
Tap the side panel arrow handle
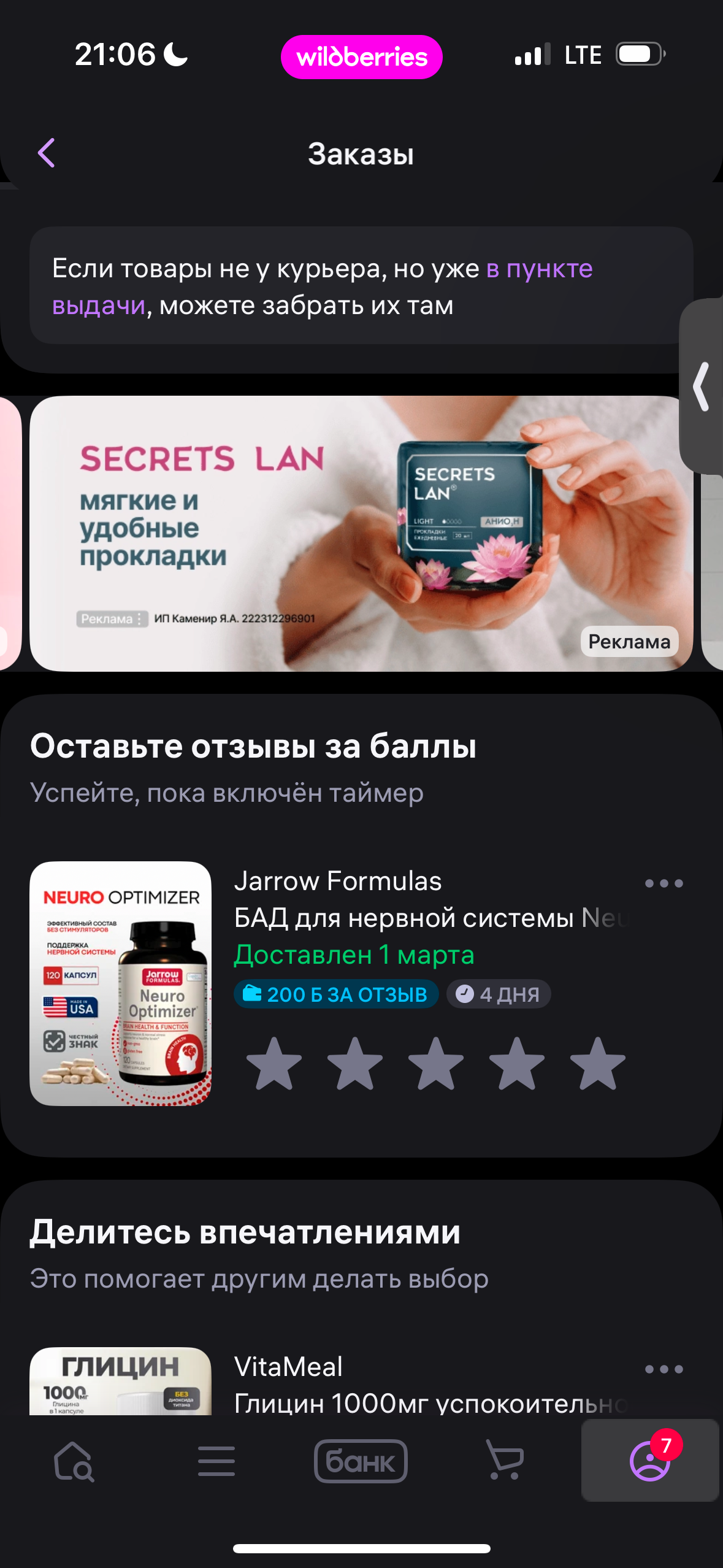(702, 386)
